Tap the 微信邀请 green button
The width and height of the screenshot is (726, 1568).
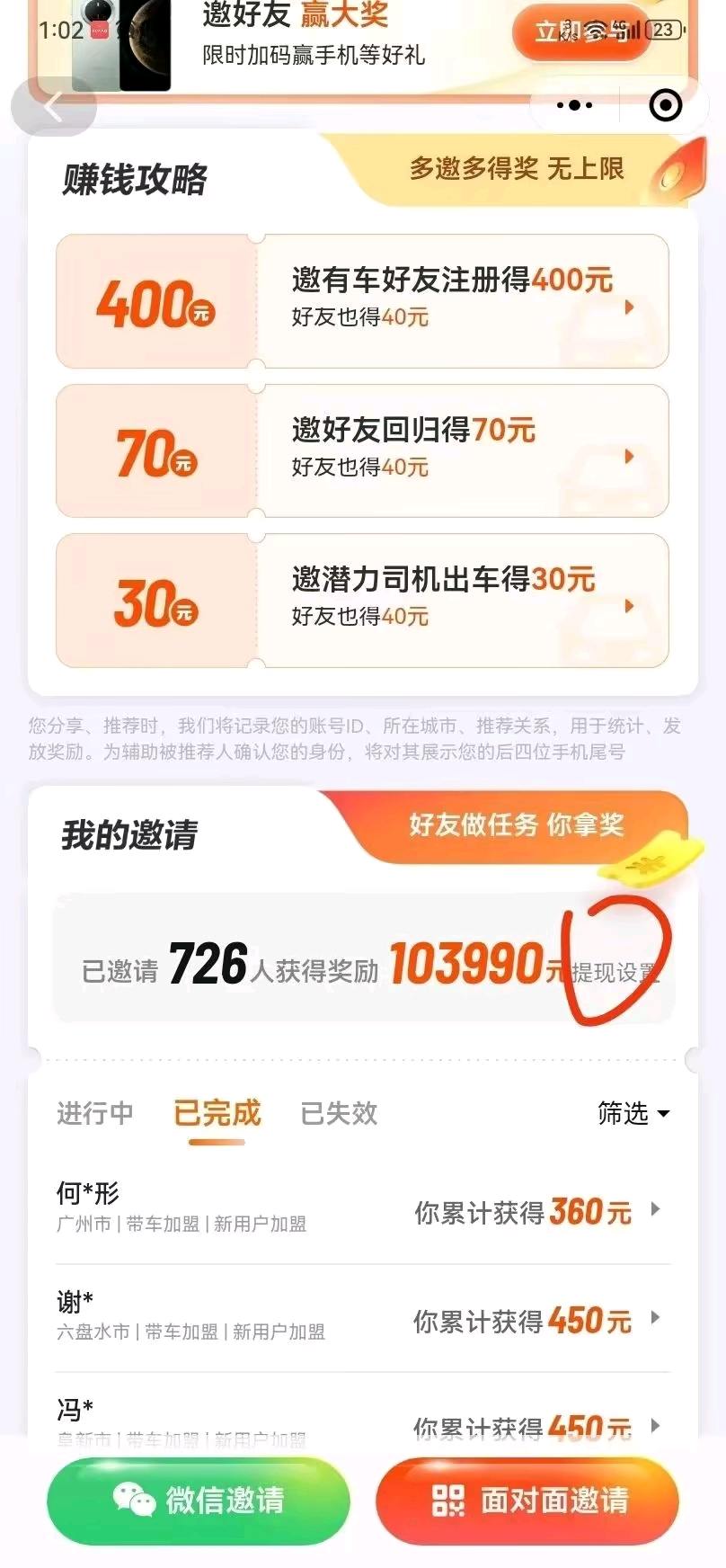coord(198,1498)
